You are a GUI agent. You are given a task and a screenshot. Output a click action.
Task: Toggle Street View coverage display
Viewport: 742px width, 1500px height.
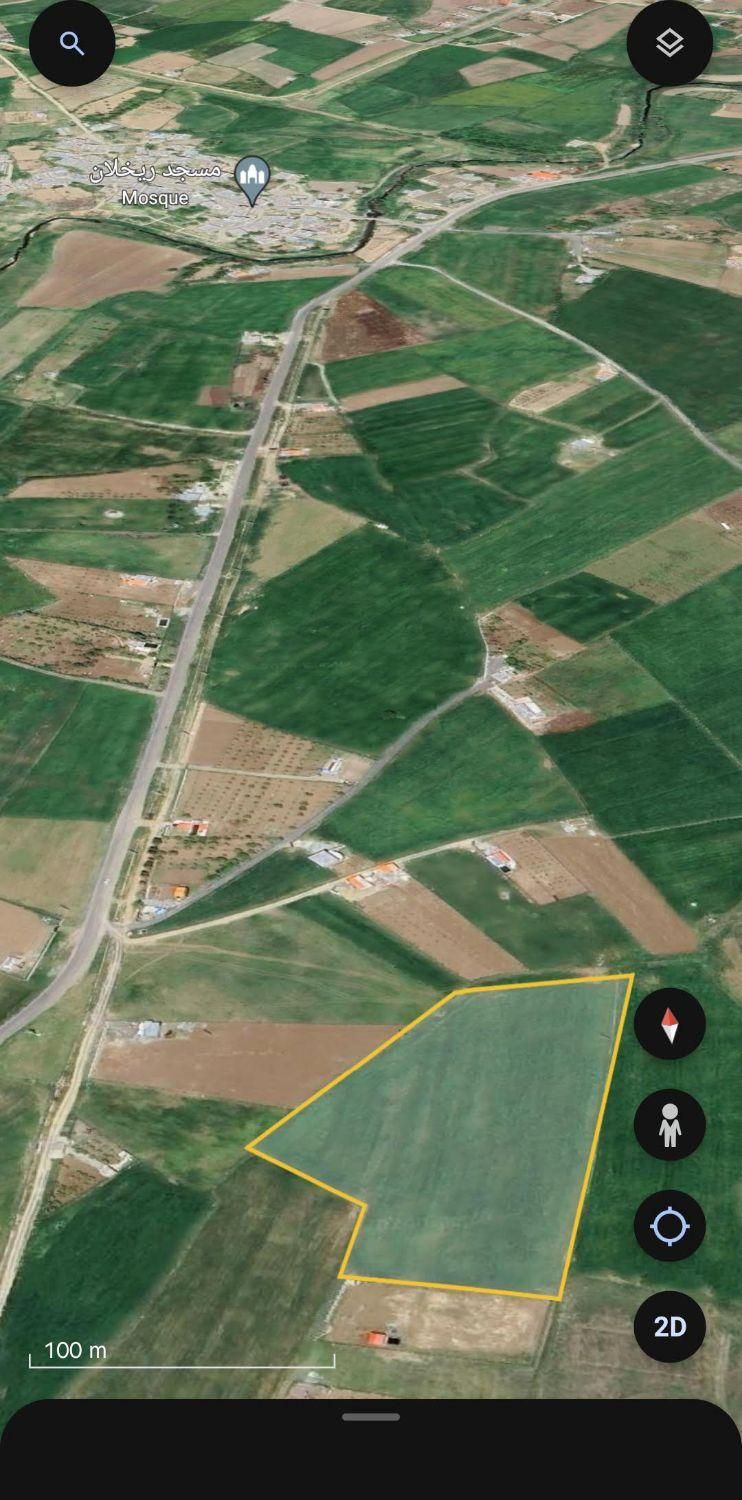(x=669, y=1124)
